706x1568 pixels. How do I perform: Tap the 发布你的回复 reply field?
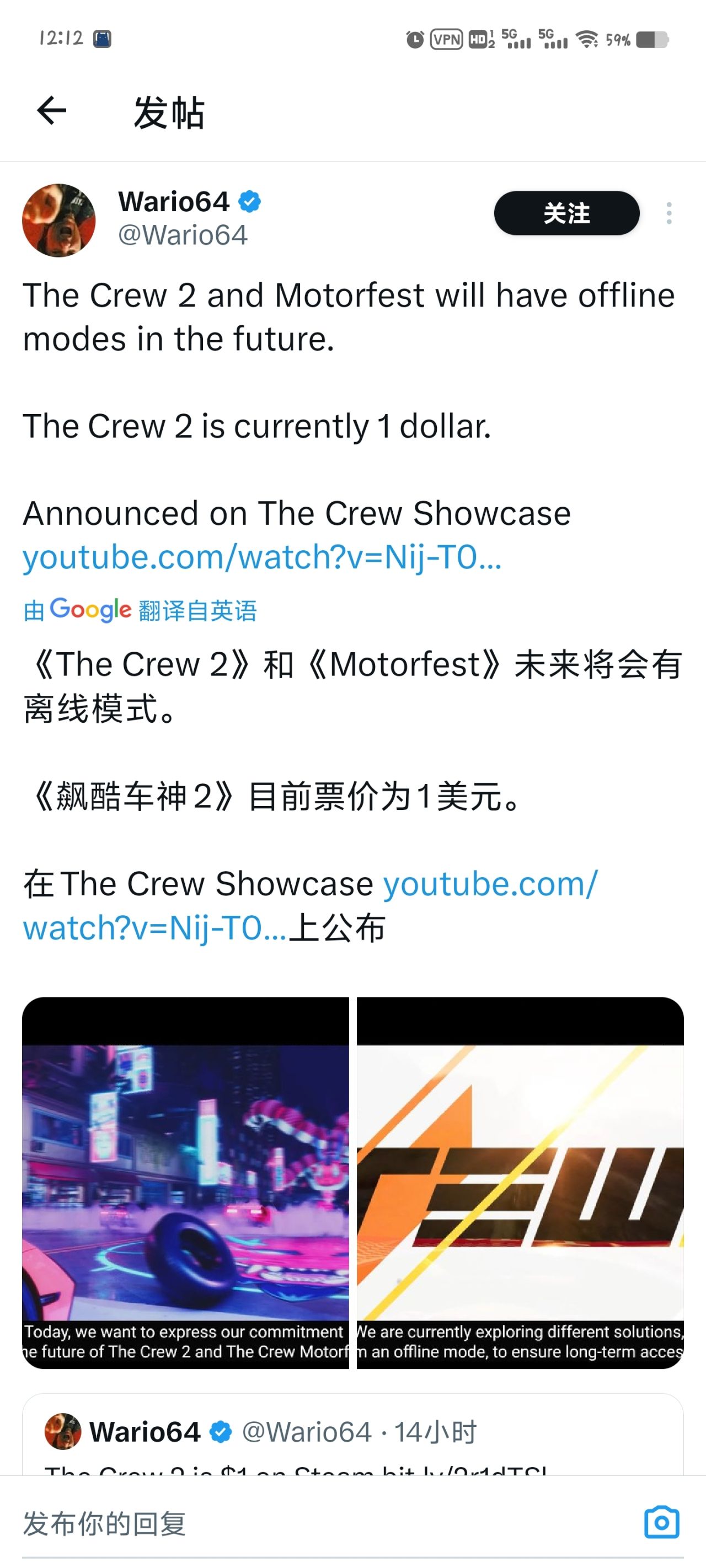tap(304, 1523)
